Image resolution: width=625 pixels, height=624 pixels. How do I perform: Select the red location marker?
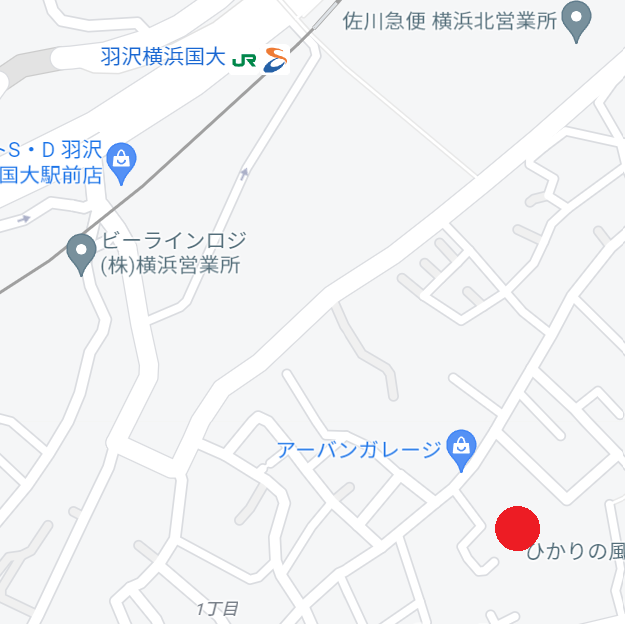click(518, 527)
